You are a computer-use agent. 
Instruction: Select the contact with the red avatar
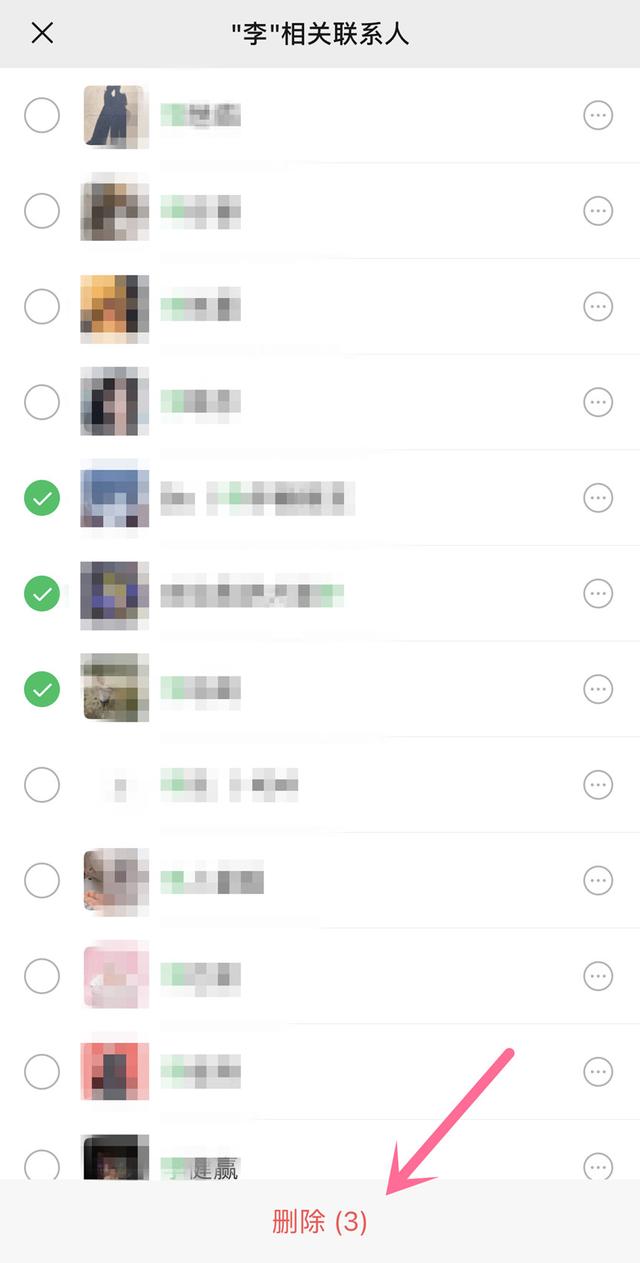coord(42,1072)
